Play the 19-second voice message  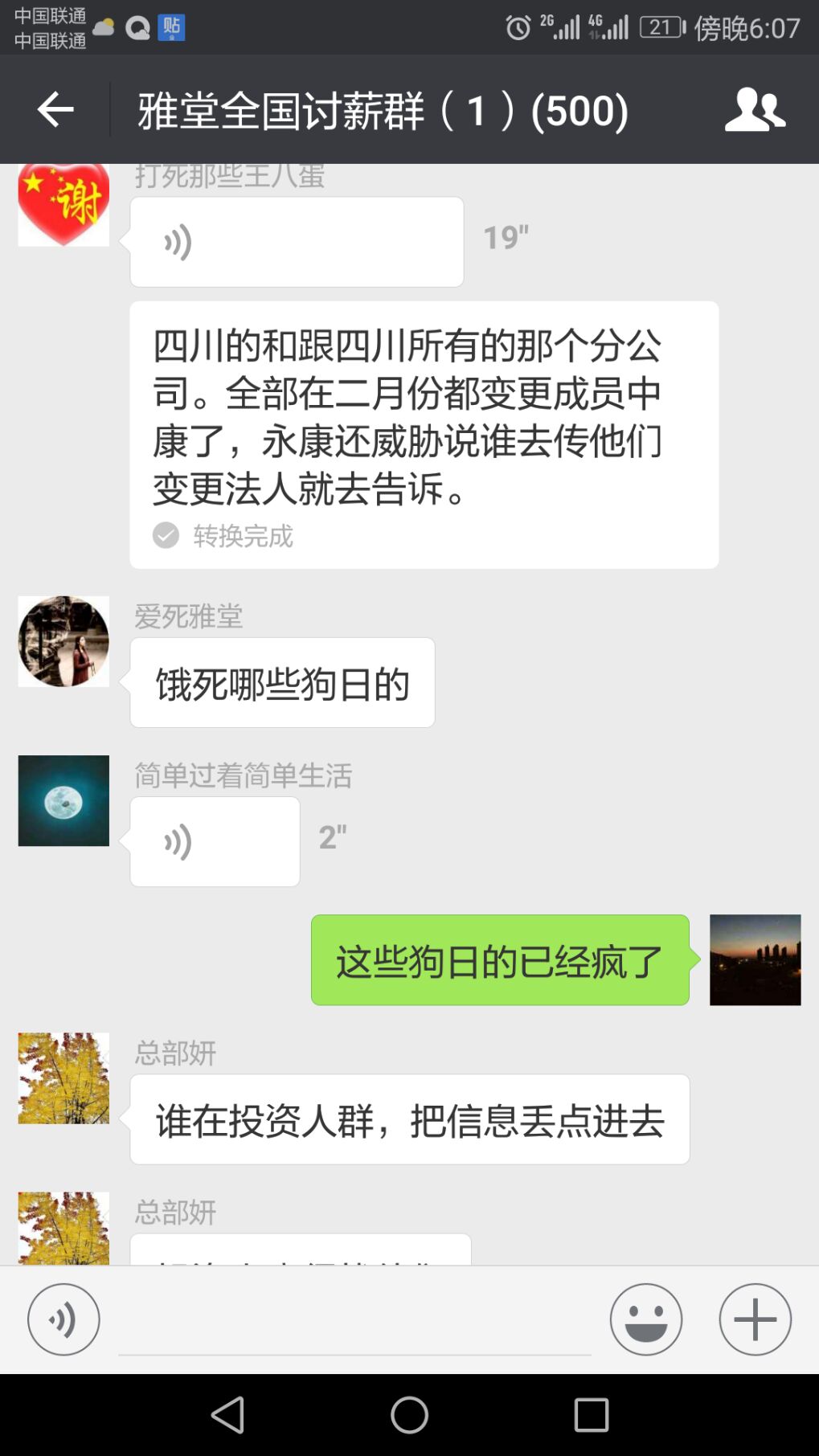tap(296, 242)
